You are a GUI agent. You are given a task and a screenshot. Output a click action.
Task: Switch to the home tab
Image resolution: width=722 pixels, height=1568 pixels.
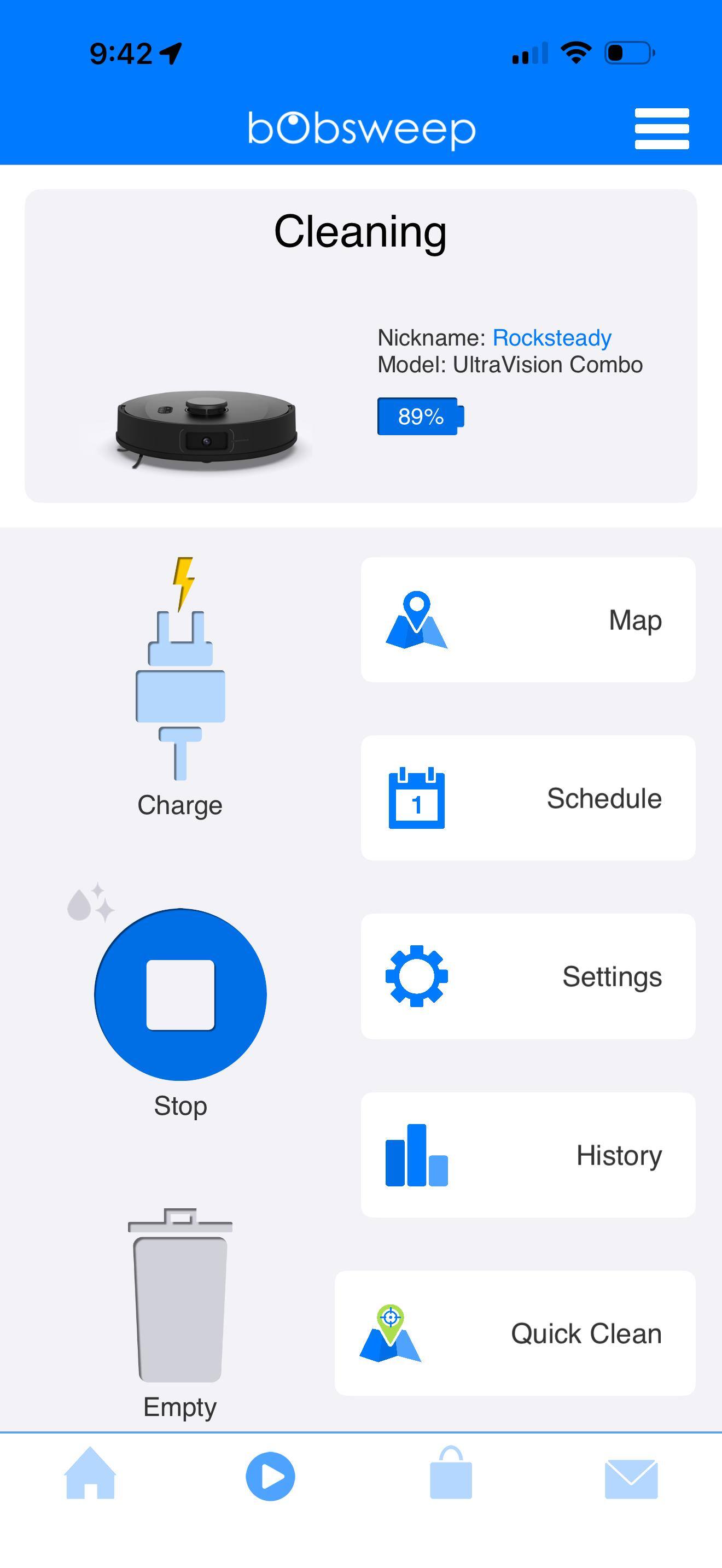click(90, 1473)
